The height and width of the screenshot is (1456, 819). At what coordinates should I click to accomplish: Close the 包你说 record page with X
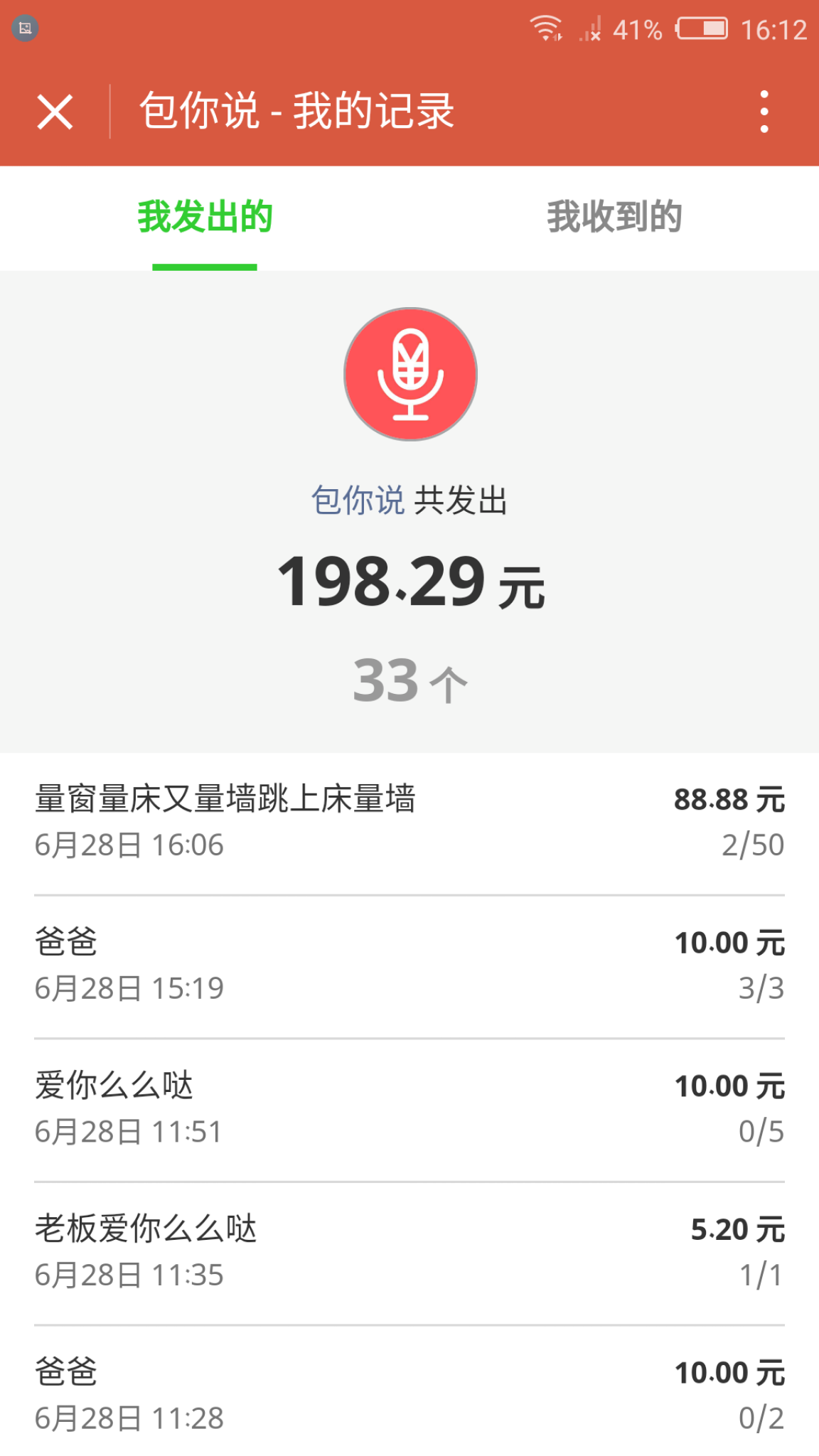[55, 110]
